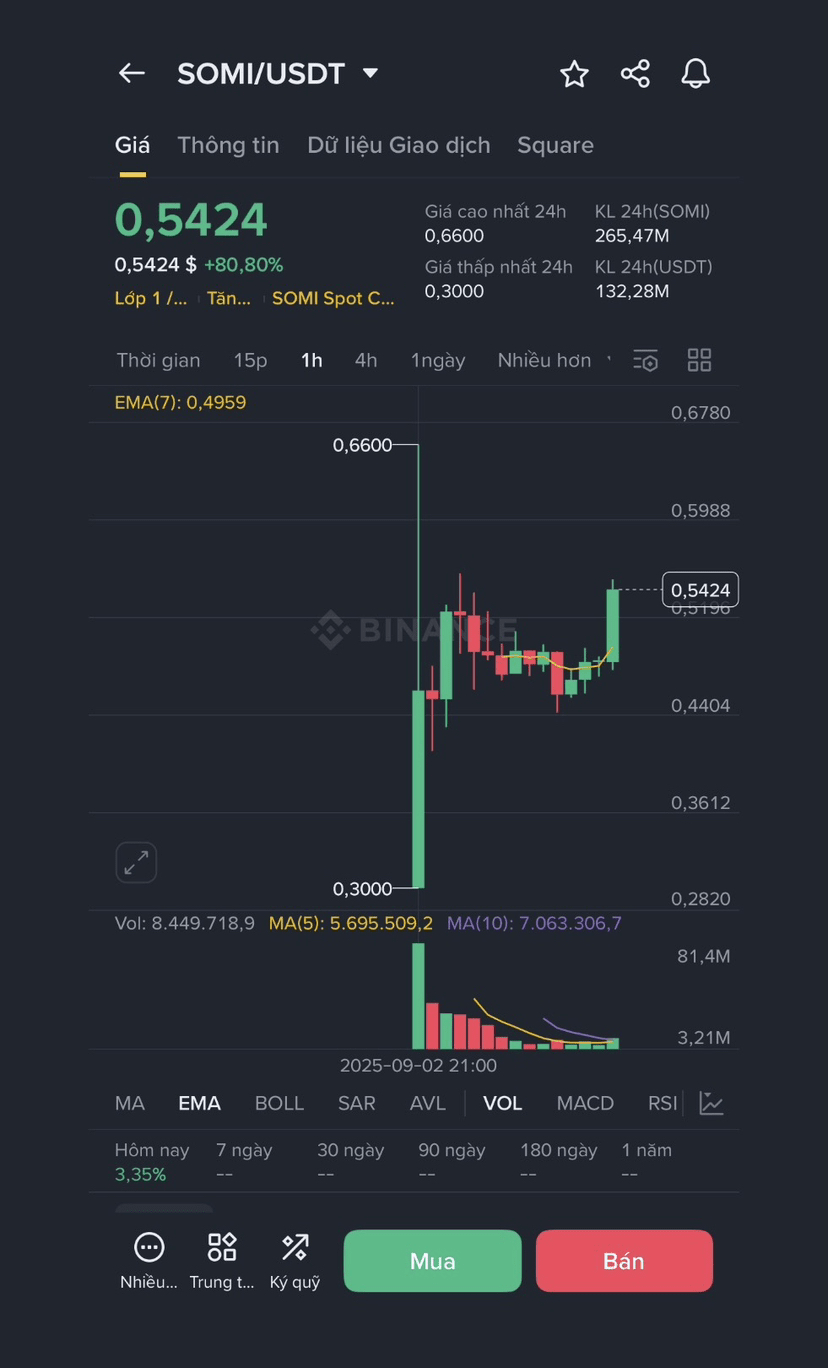Enable the BOLL indicator
Image resolution: width=828 pixels, height=1368 pixels.
point(279,1103)
